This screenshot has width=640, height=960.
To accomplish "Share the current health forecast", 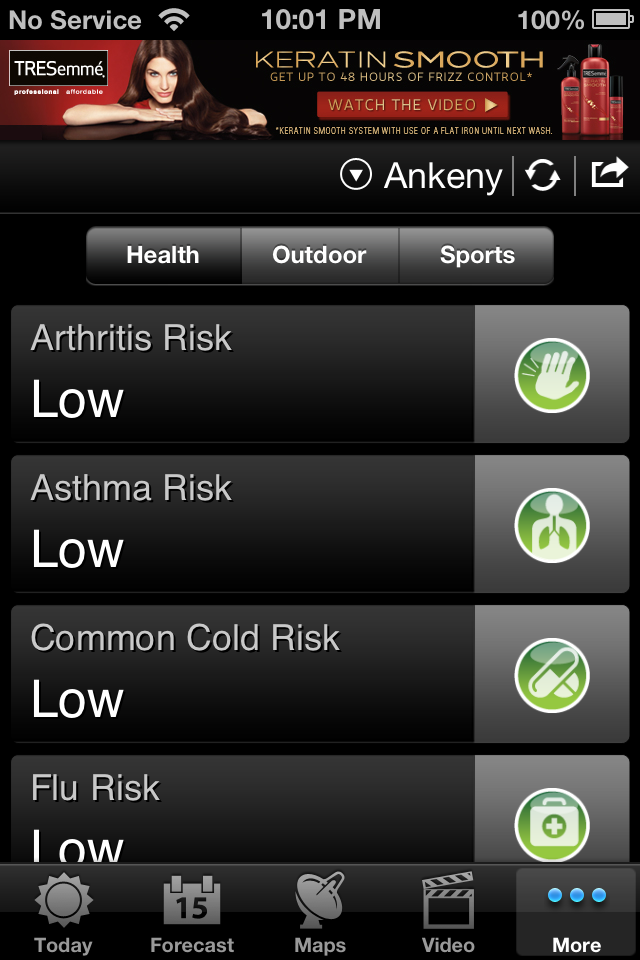I will click(x=608, y=174).
